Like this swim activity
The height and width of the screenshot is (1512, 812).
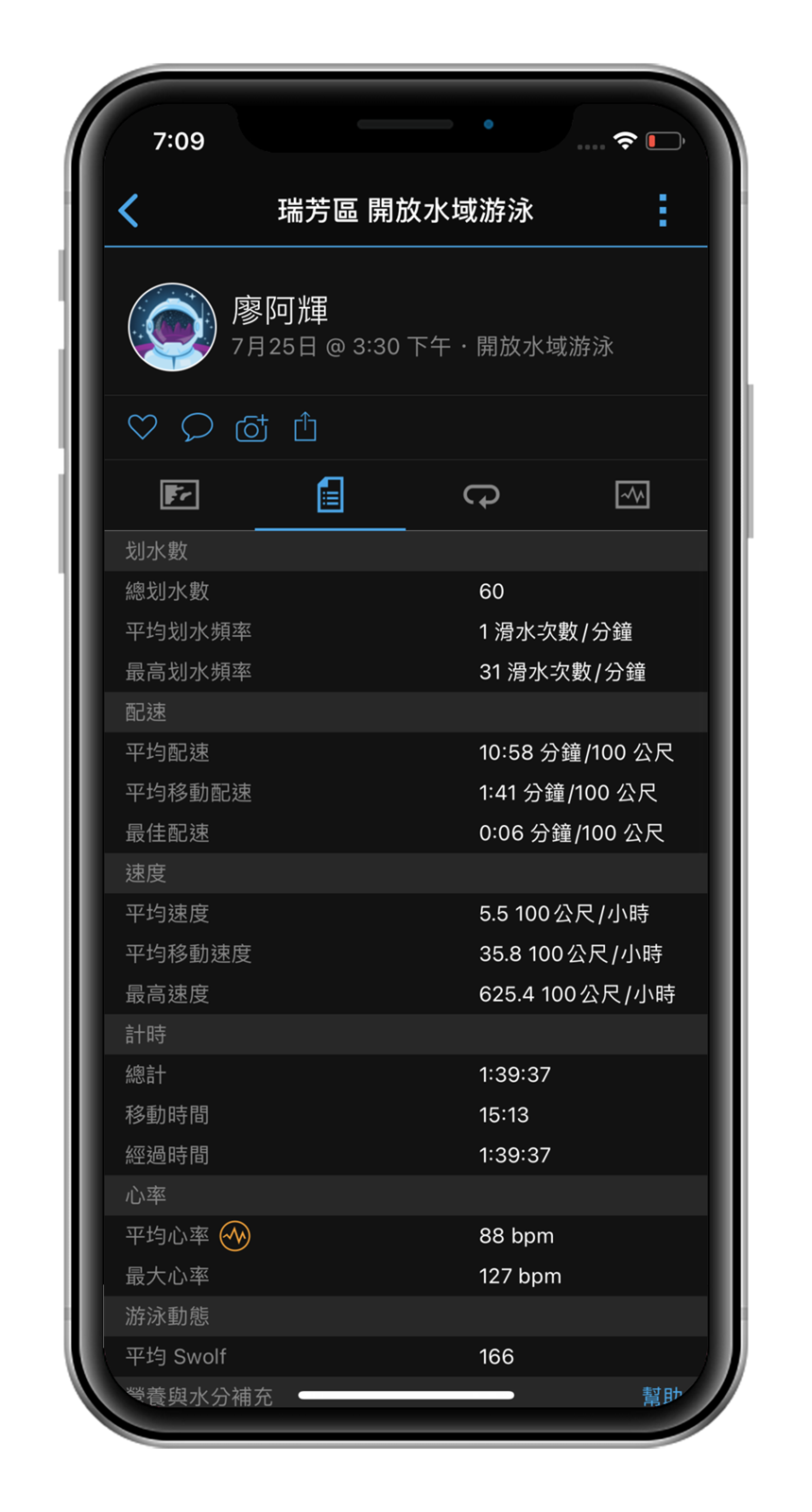(143, 427)
